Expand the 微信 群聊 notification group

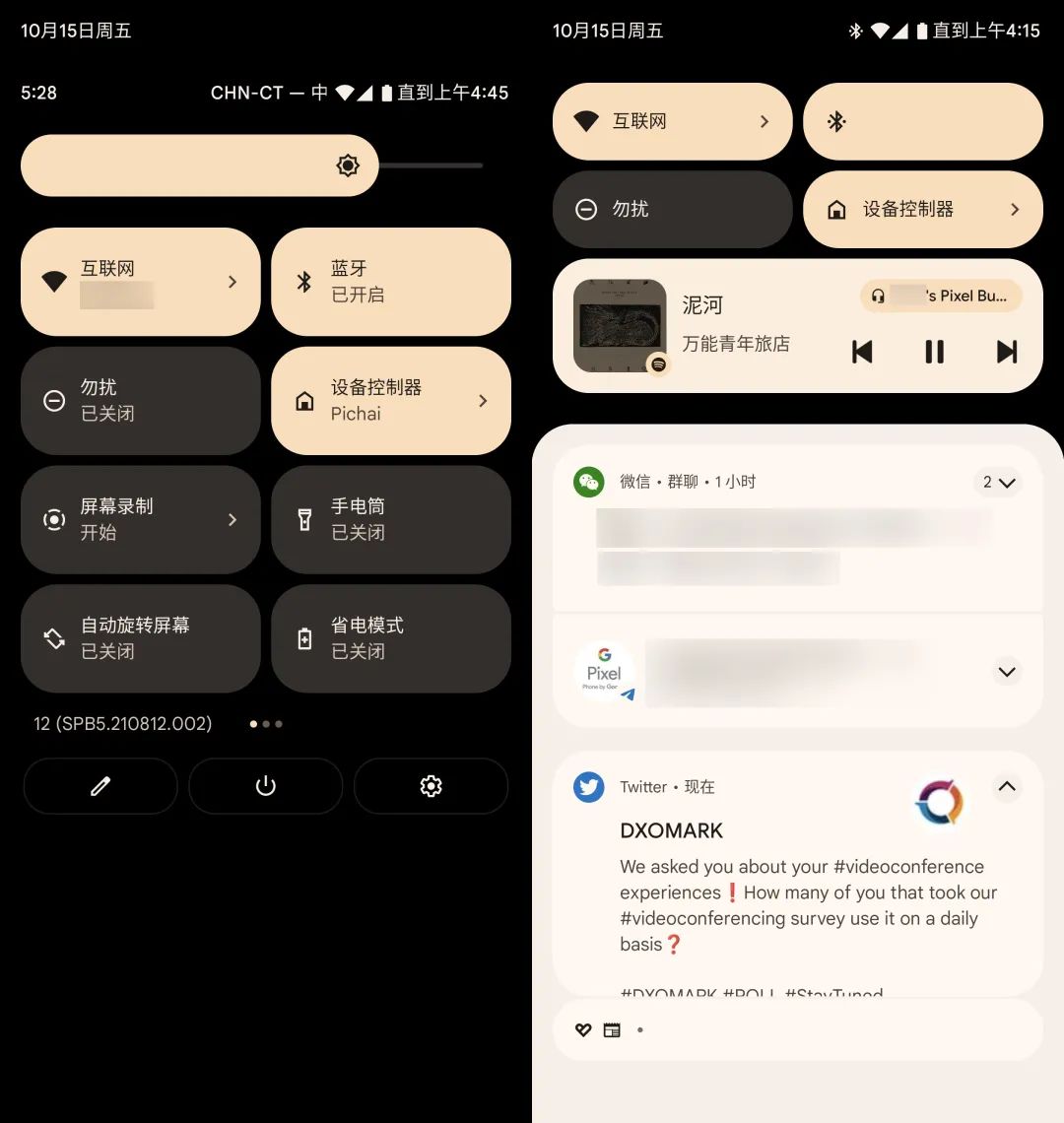point(997,483)
